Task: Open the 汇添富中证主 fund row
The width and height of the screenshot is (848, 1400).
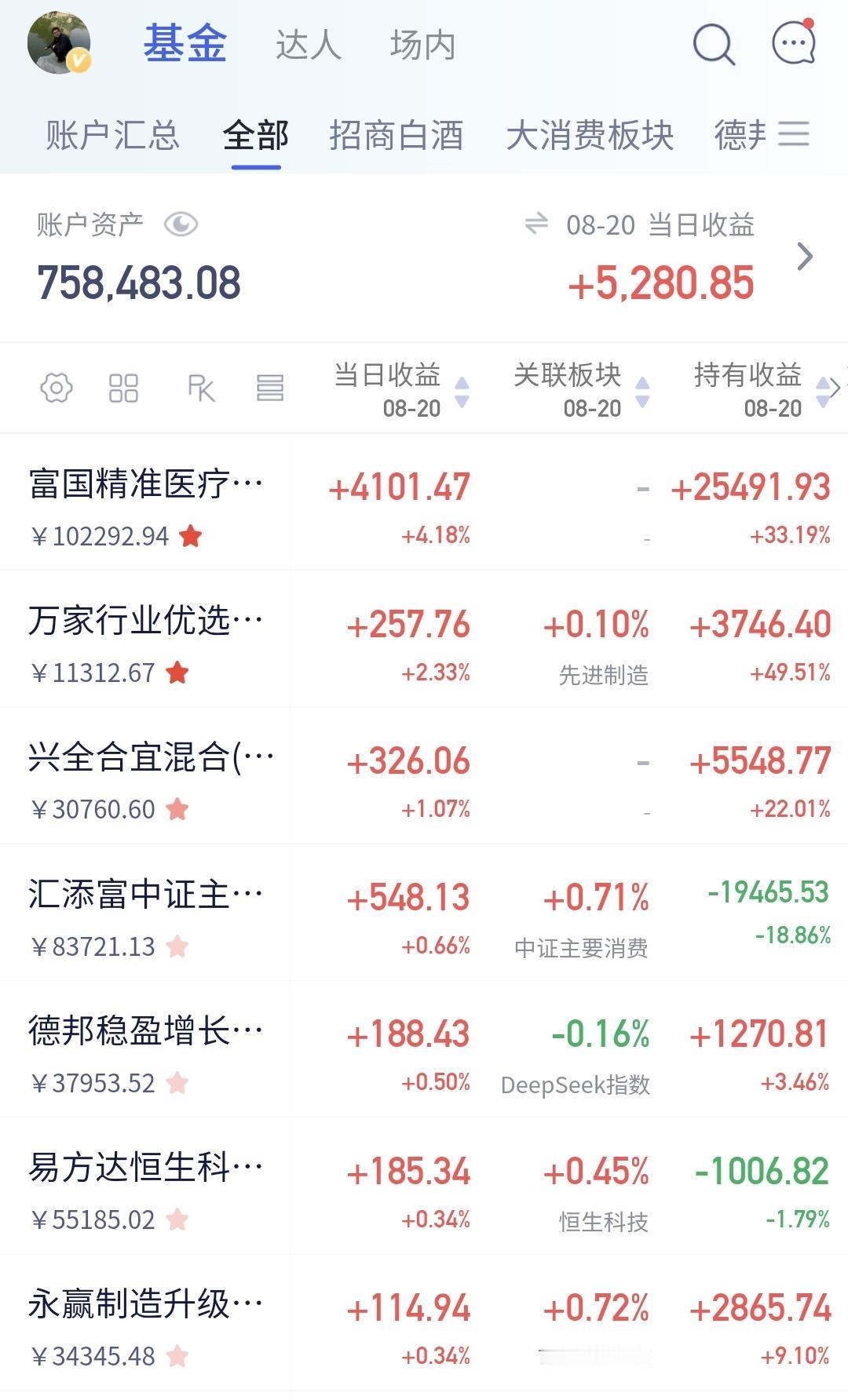Action: (424, 913)
